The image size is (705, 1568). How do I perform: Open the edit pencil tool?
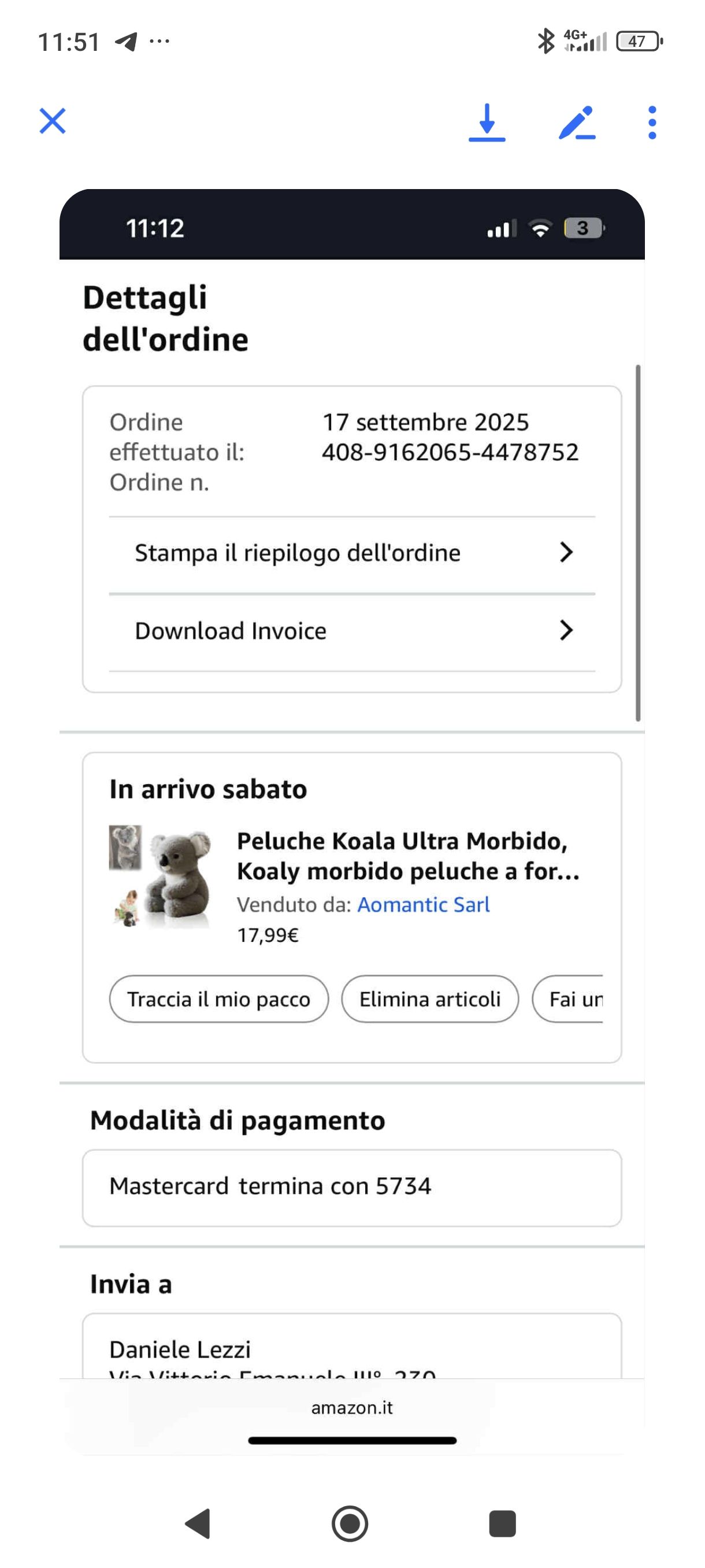click(576, 123)
